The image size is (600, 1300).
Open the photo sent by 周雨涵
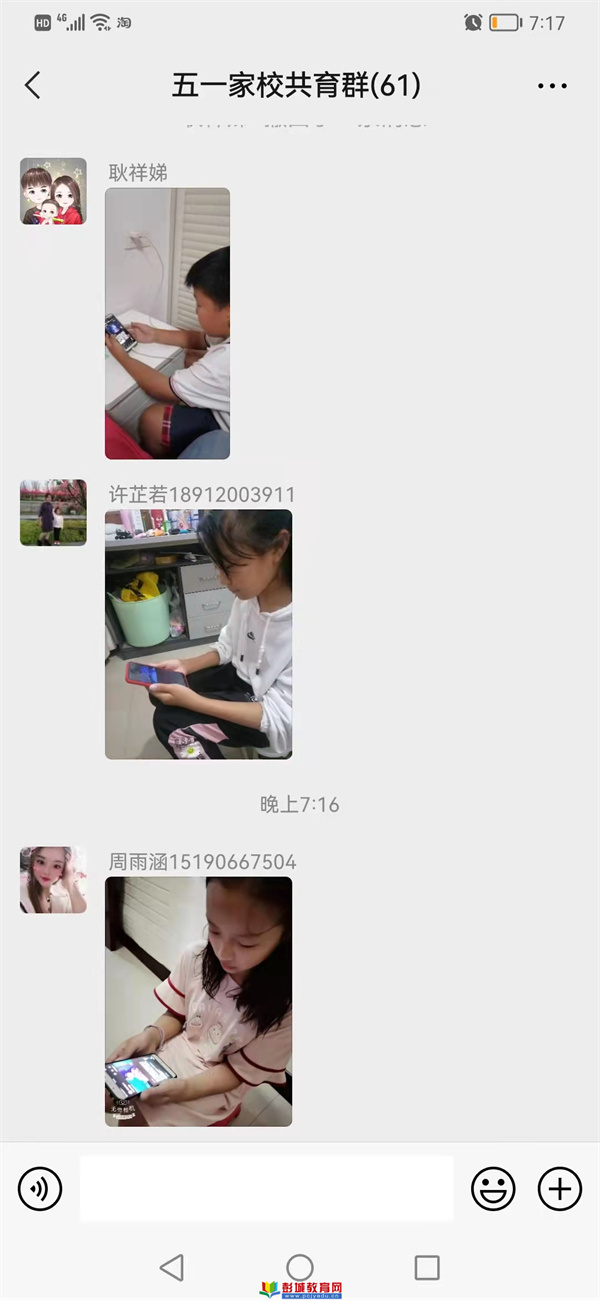click(x=199, y=1002)
